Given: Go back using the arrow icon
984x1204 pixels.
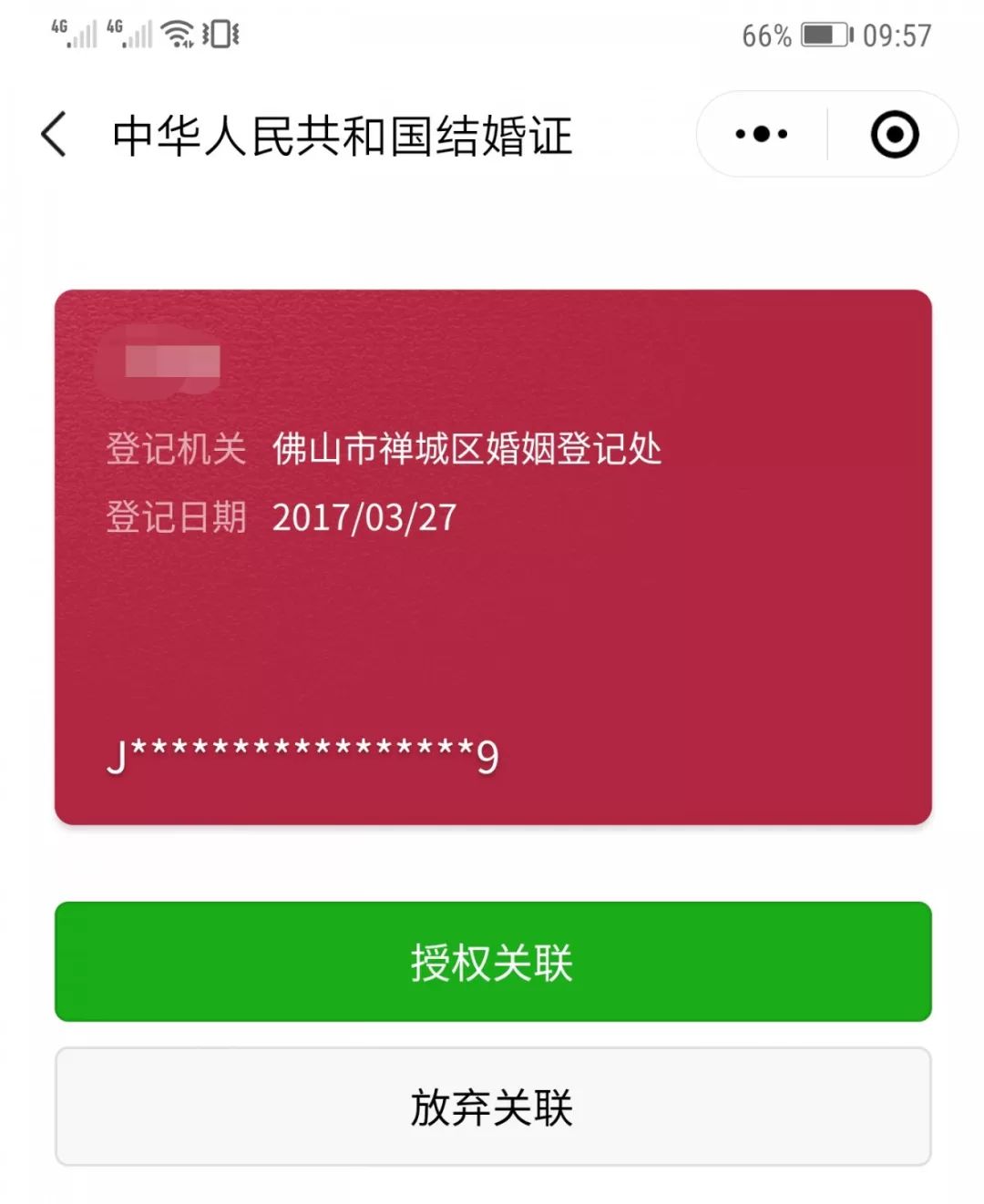Looking at the screenshot, I should click(54, 135).
